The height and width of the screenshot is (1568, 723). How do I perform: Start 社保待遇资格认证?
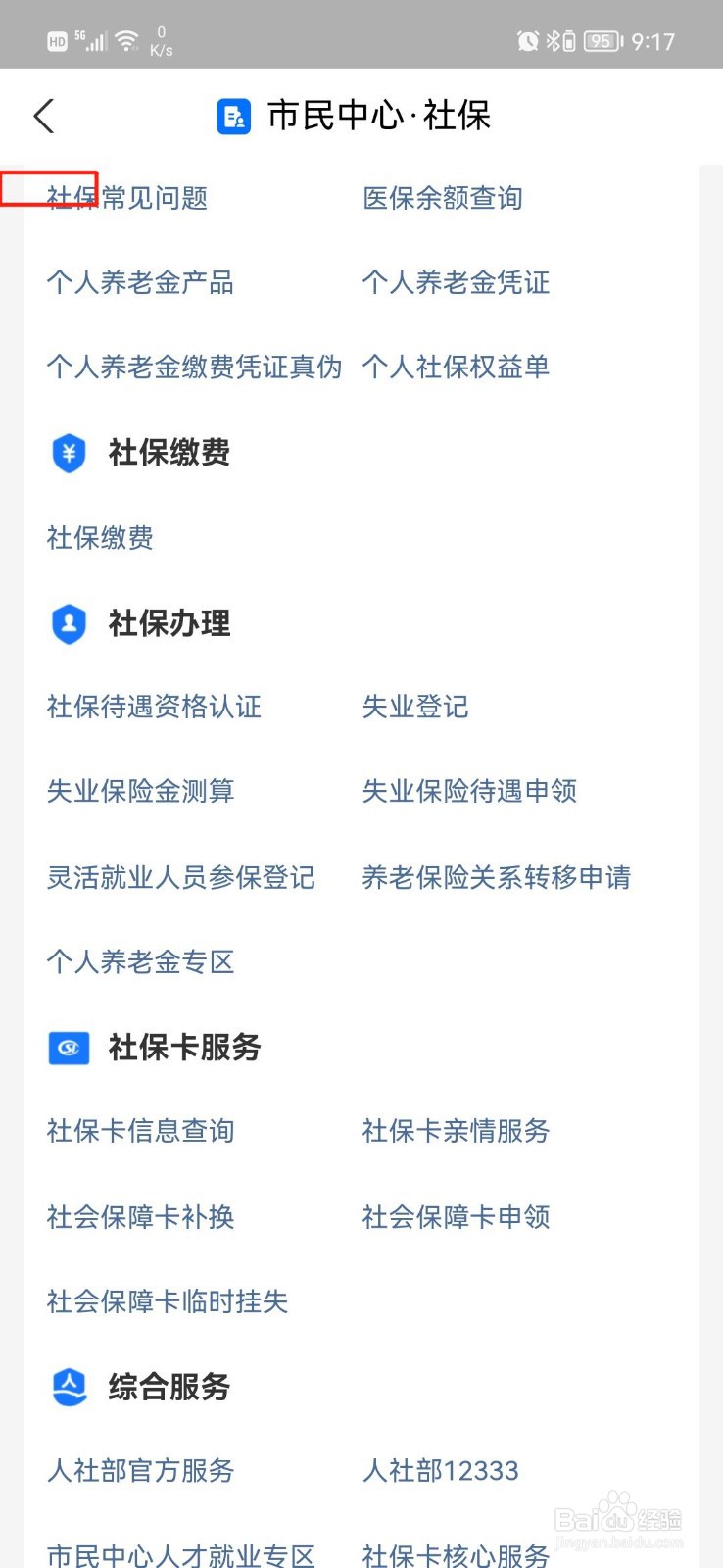coord(154,708)
